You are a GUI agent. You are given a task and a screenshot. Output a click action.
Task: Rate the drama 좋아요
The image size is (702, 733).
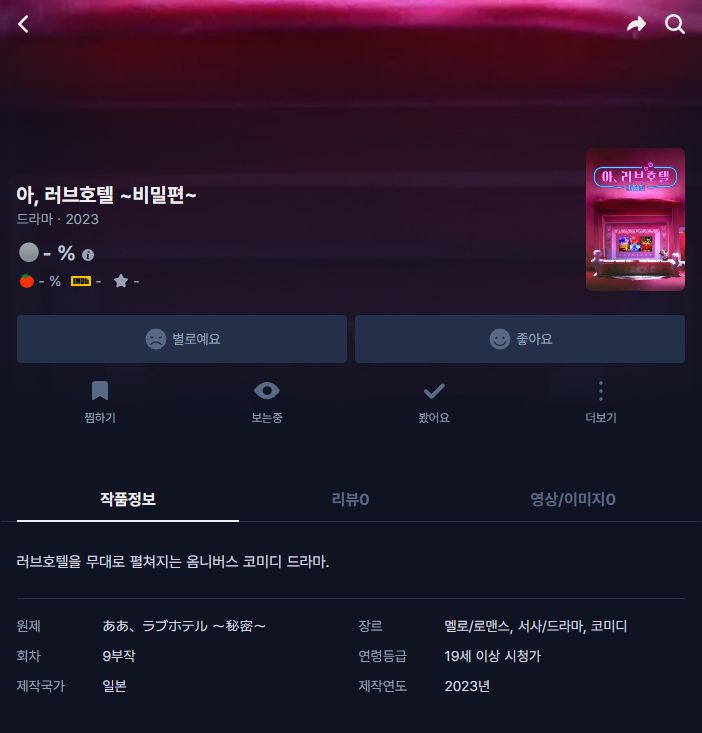pos(520,339)
